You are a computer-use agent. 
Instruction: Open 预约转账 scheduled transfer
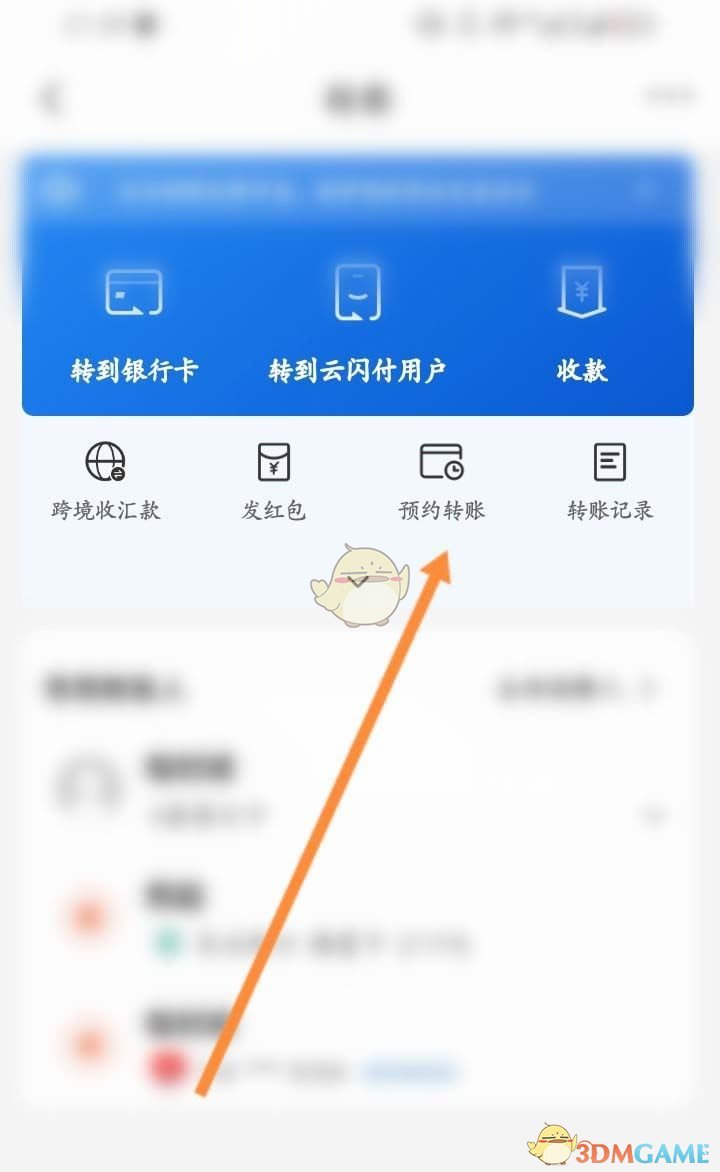click(x=441, y=481)
